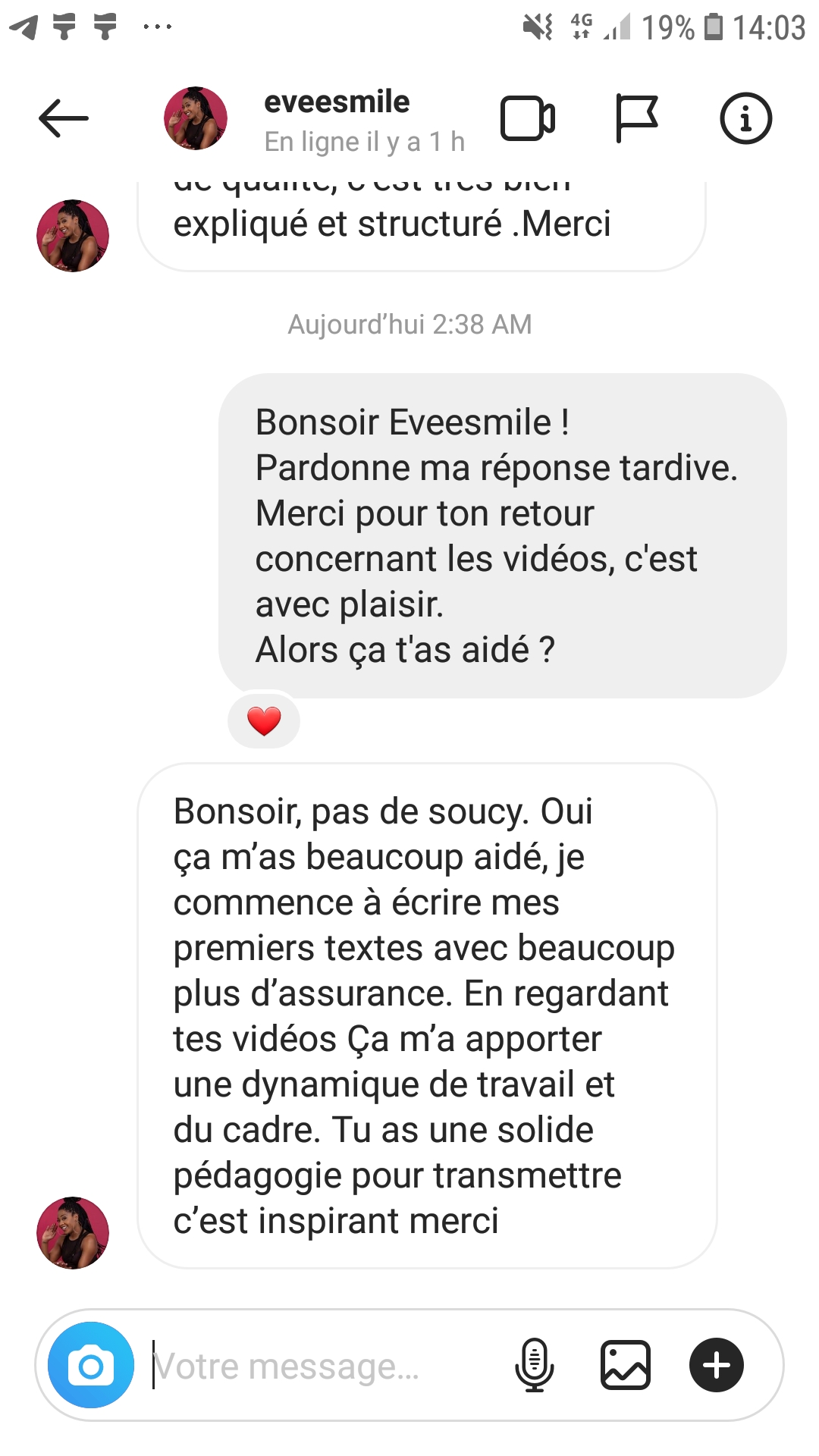Image resolution: width=819 pixels, height=1456 pixels.
Task: Attach a photo from the gallery
Action: pos(626,1366)
